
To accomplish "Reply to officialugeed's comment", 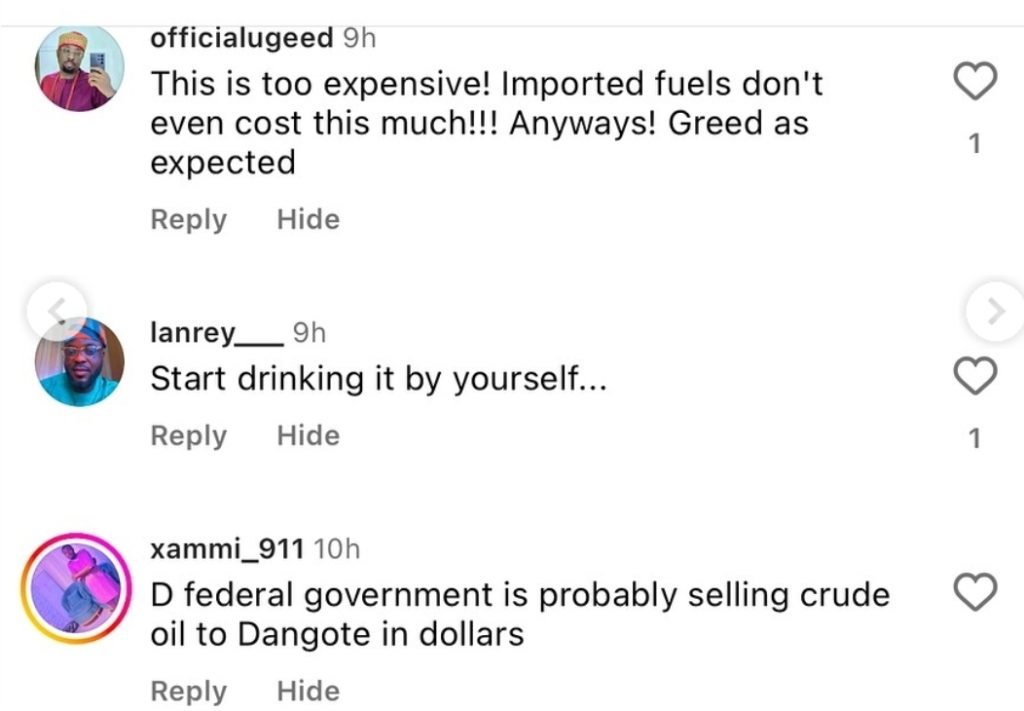I will point(189,219).
